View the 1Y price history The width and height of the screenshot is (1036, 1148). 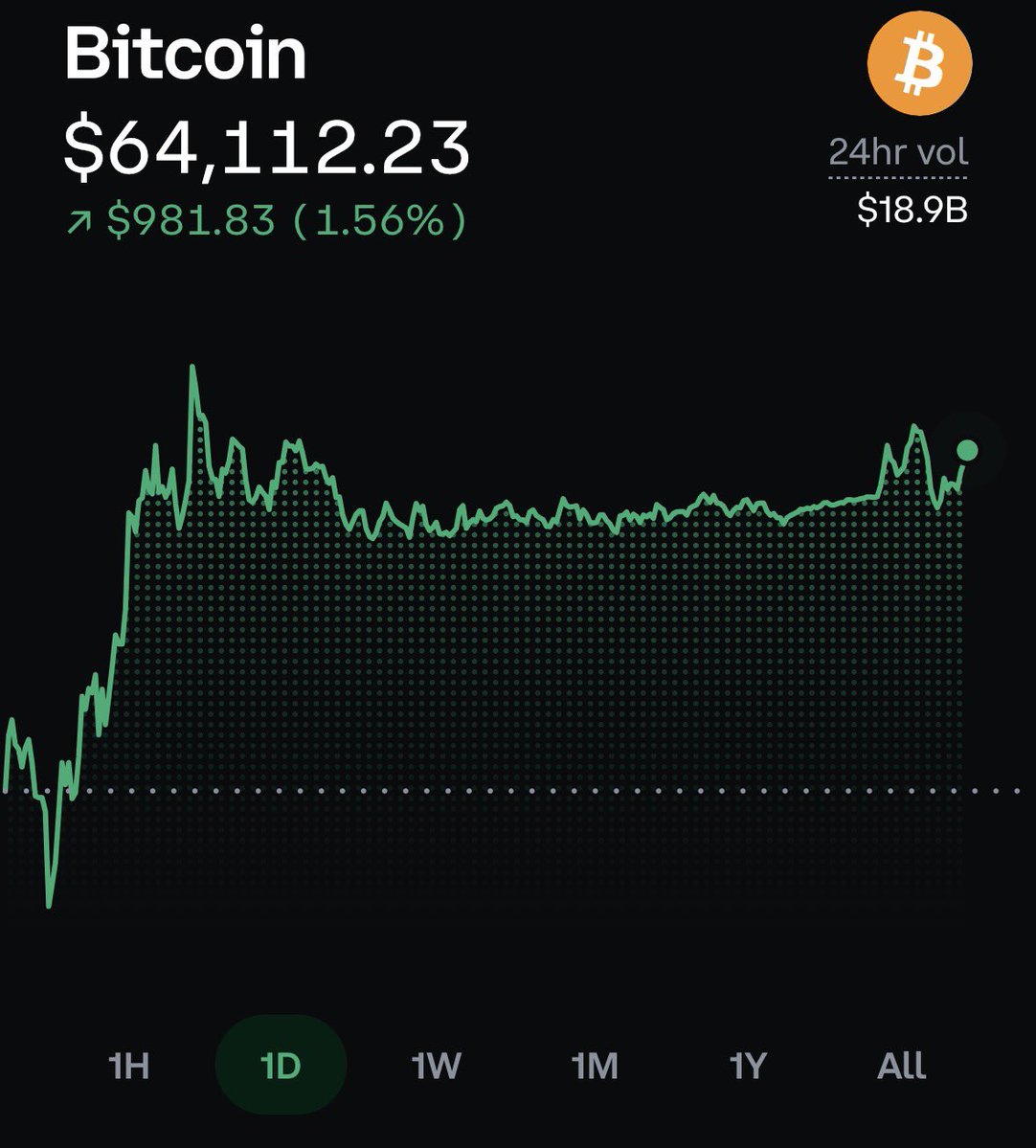click(748, 1066)
